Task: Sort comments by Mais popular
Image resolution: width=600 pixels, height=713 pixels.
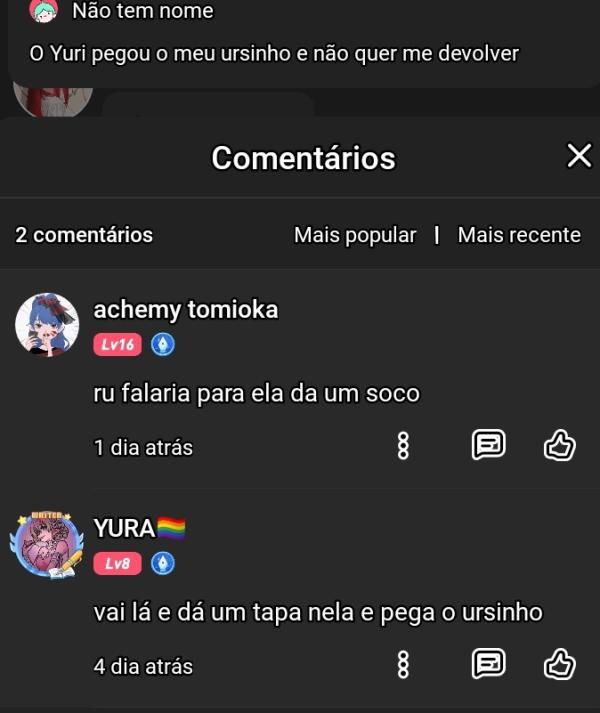Action: (355, 235)
